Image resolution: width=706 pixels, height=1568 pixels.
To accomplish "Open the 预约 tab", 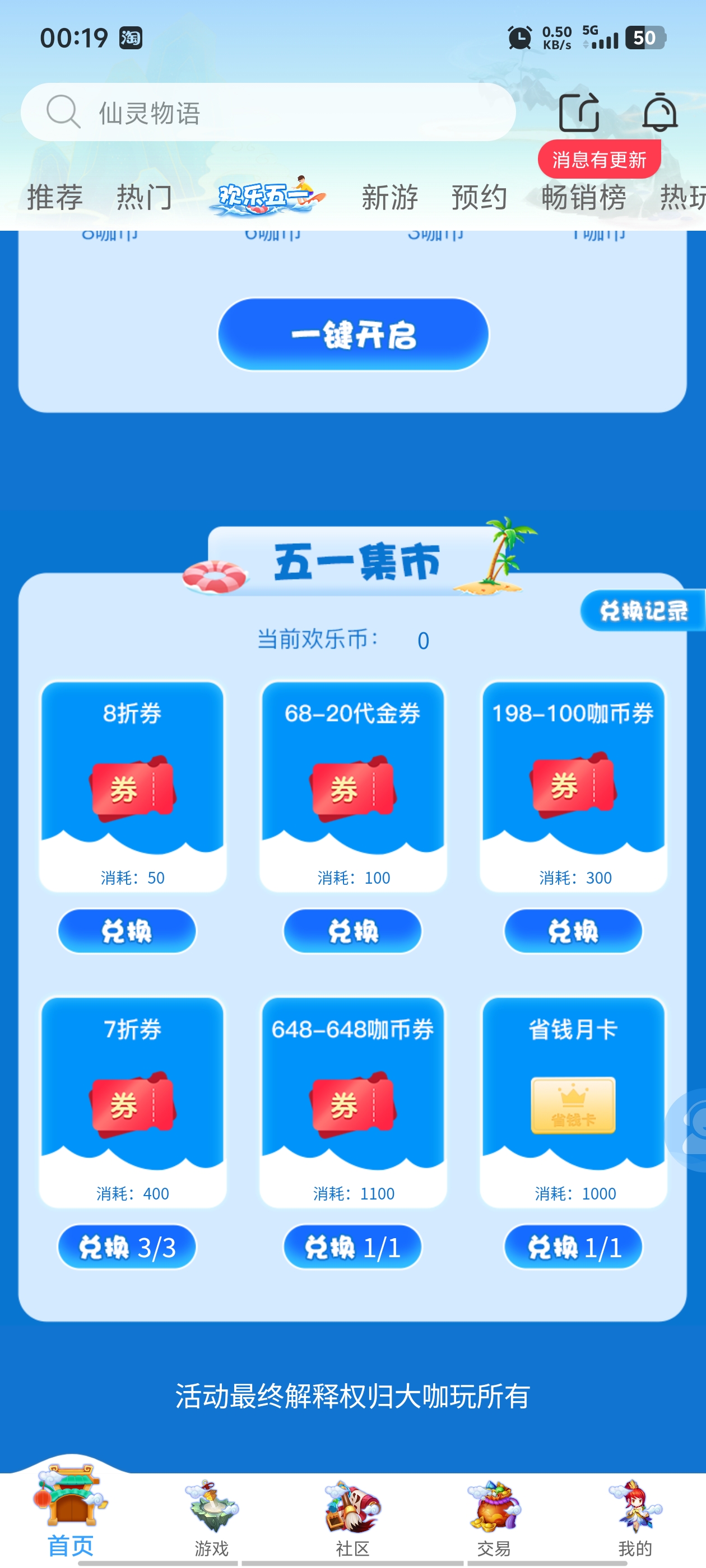I will (x=480, y=198).
